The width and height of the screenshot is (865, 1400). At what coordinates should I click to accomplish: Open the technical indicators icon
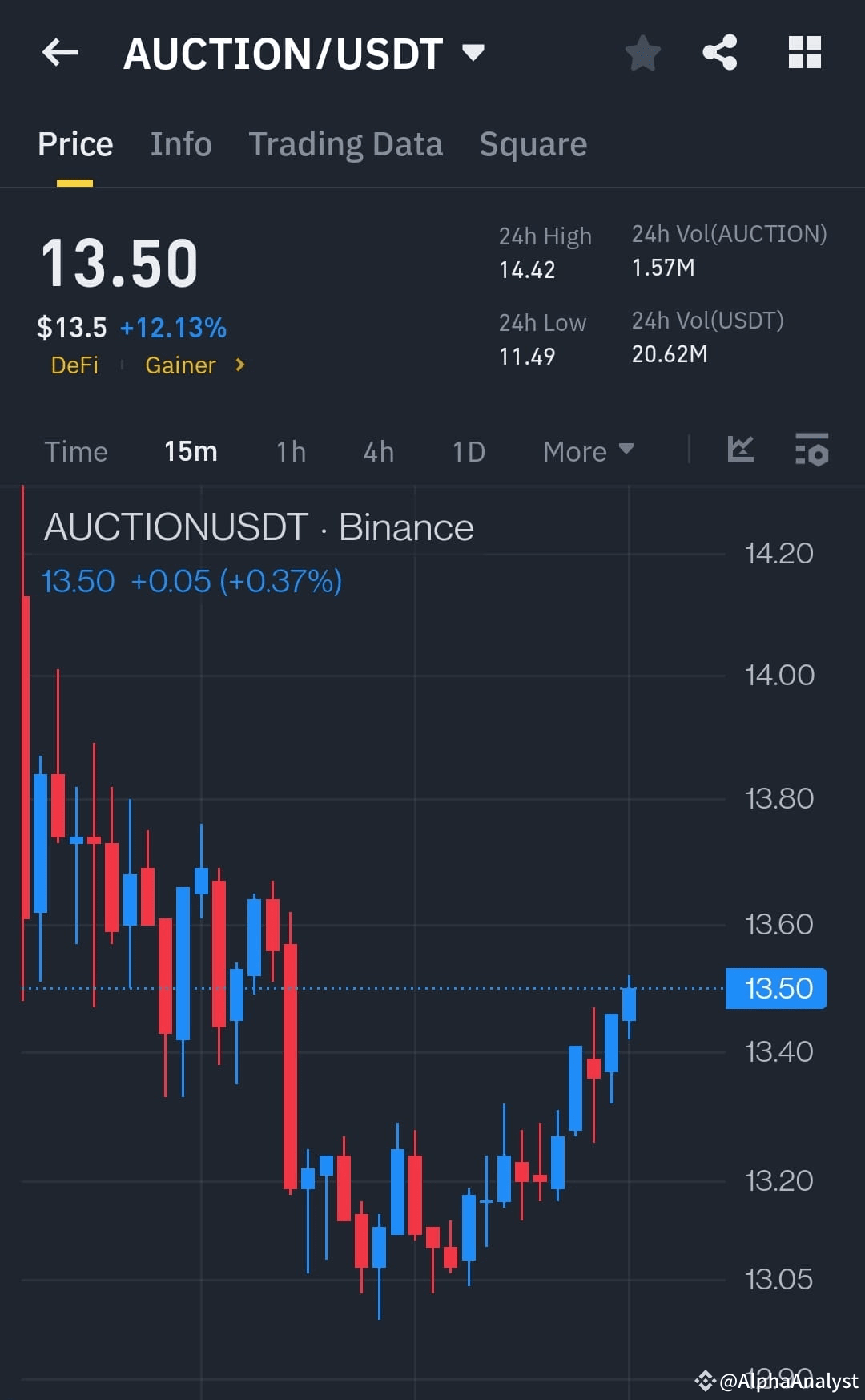tap(741, 450)
